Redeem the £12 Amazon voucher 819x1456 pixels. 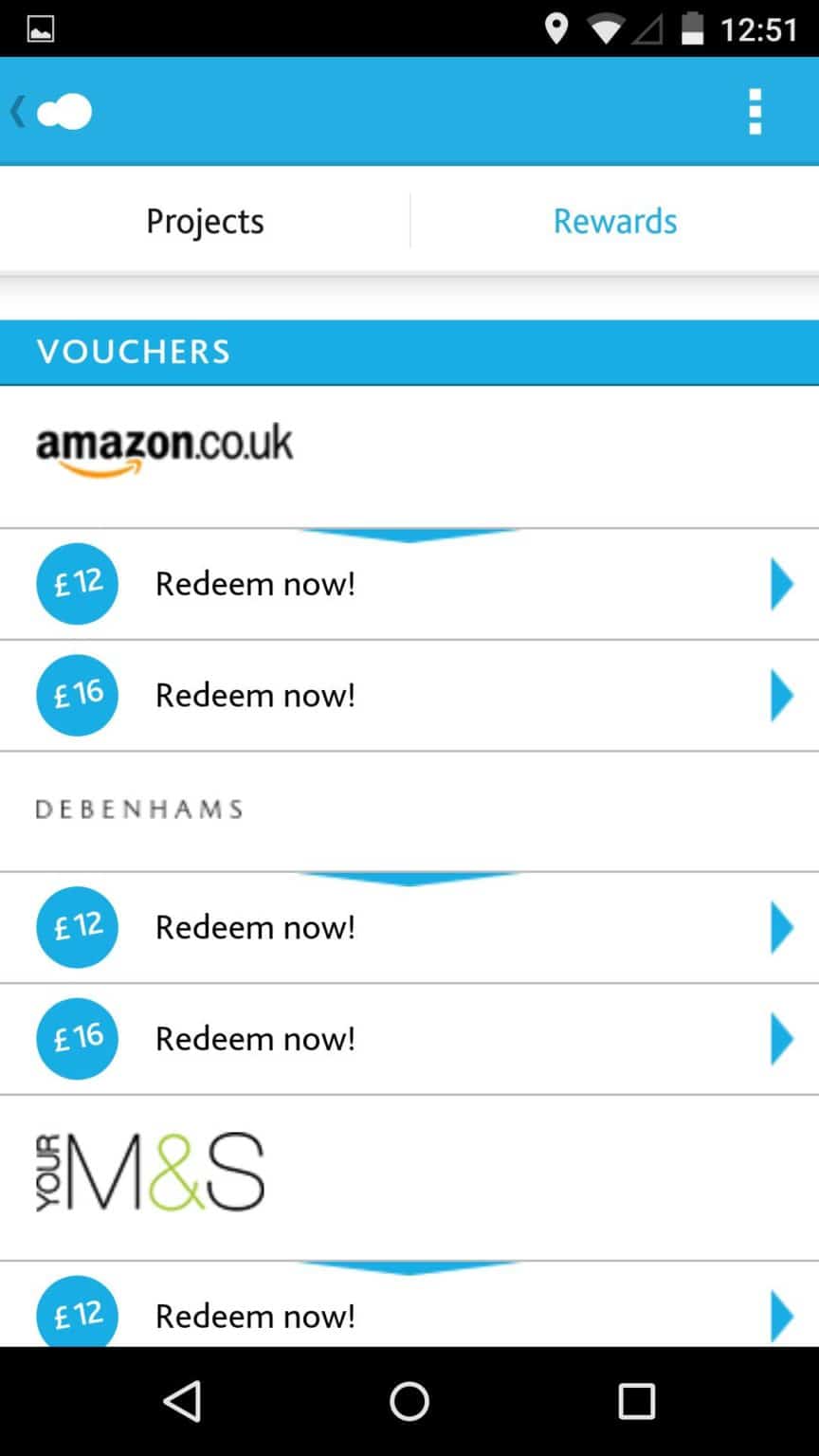(409, 584)
